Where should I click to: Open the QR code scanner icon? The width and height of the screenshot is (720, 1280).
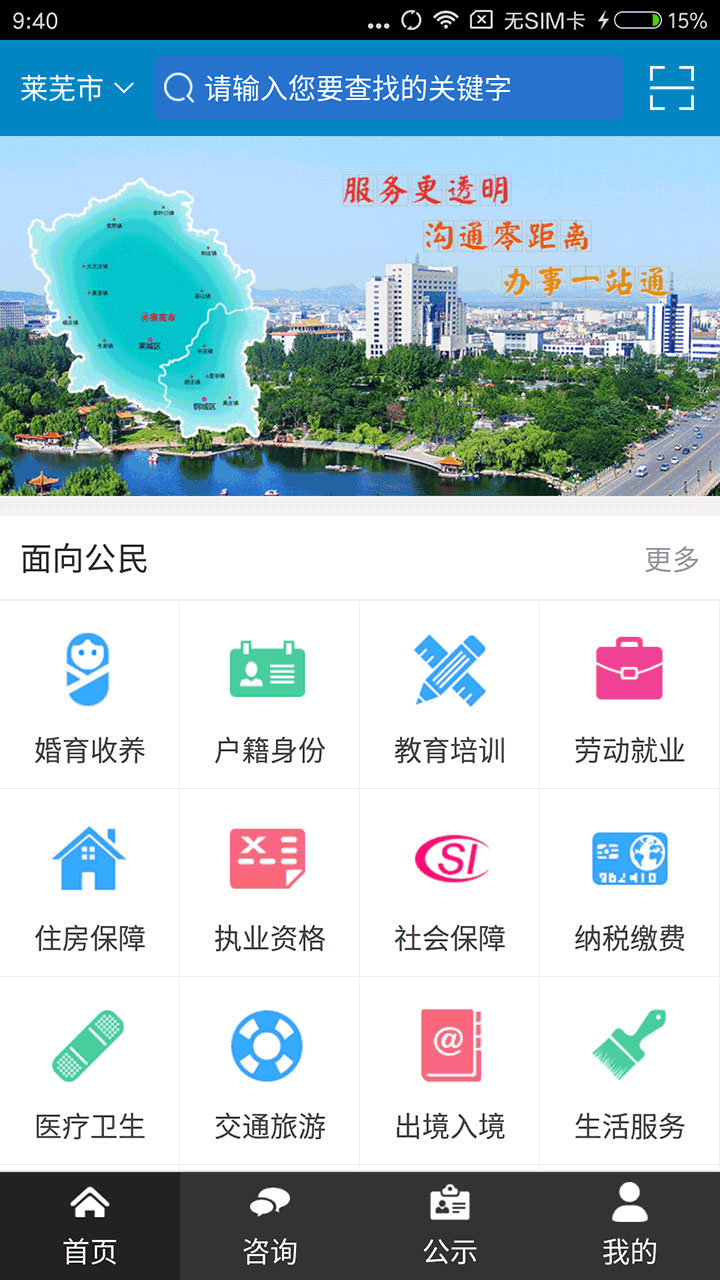tap(671, 88)
